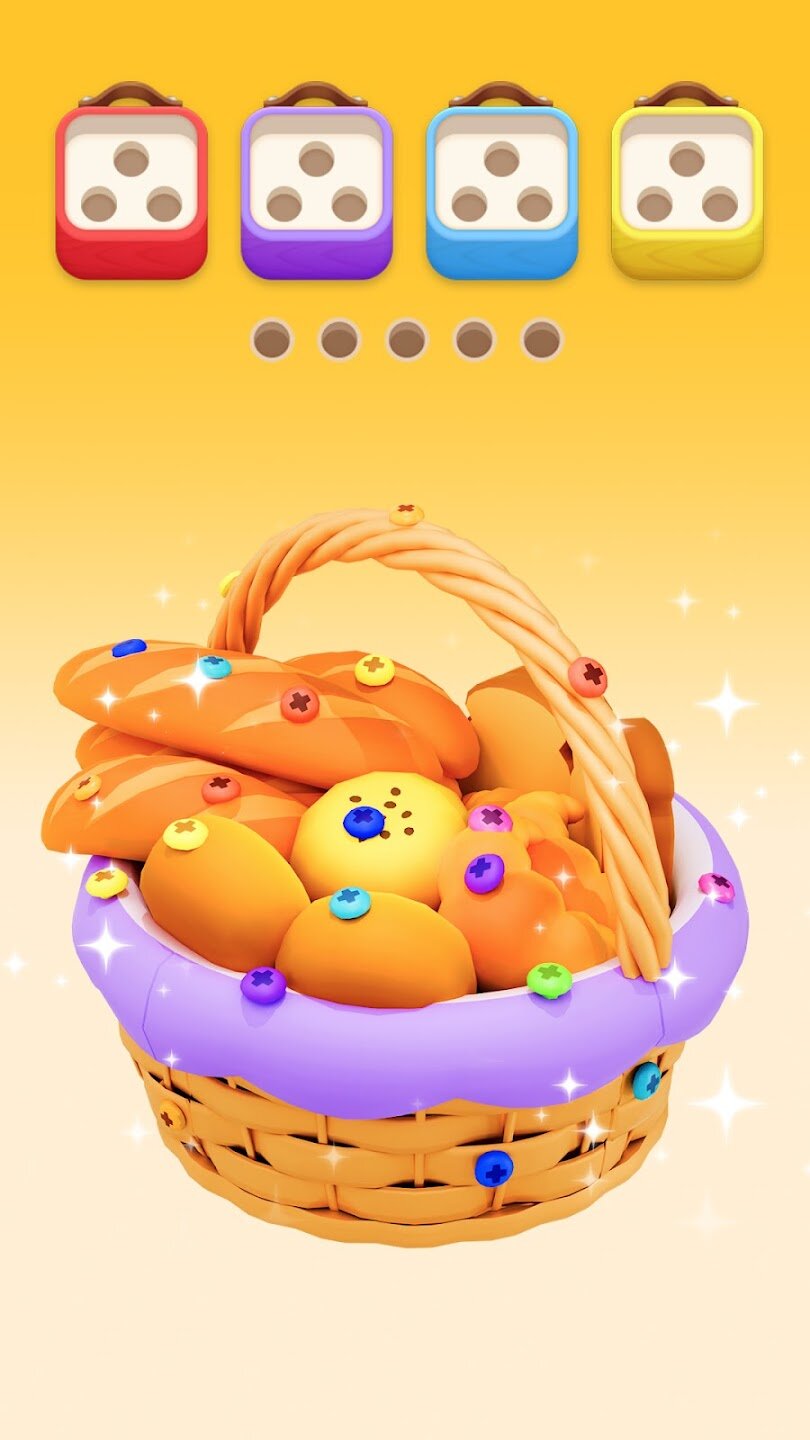The image size is (810, 1440).
Task: Tap the teal screw on the wicker basket side
Action: [647, 1080]
